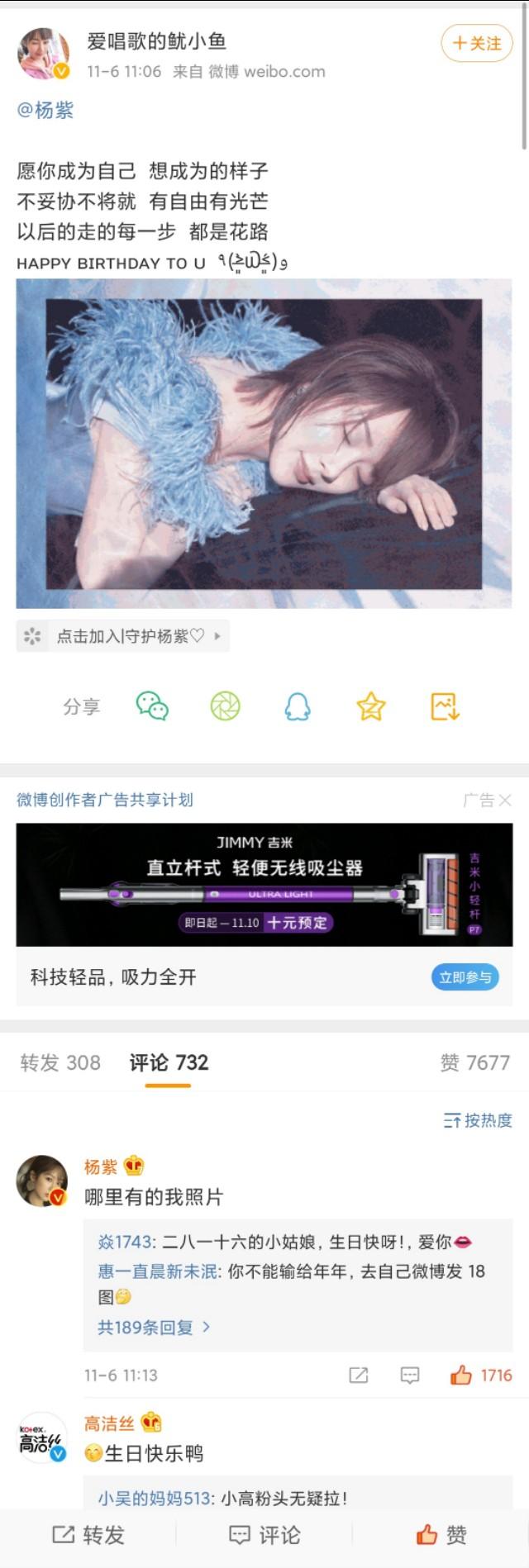This screenshot has height=1568, width=529.
Task: Follow 爱唱歌的鱿小鱼 with +关注 button
Action: tap(477, 44)
